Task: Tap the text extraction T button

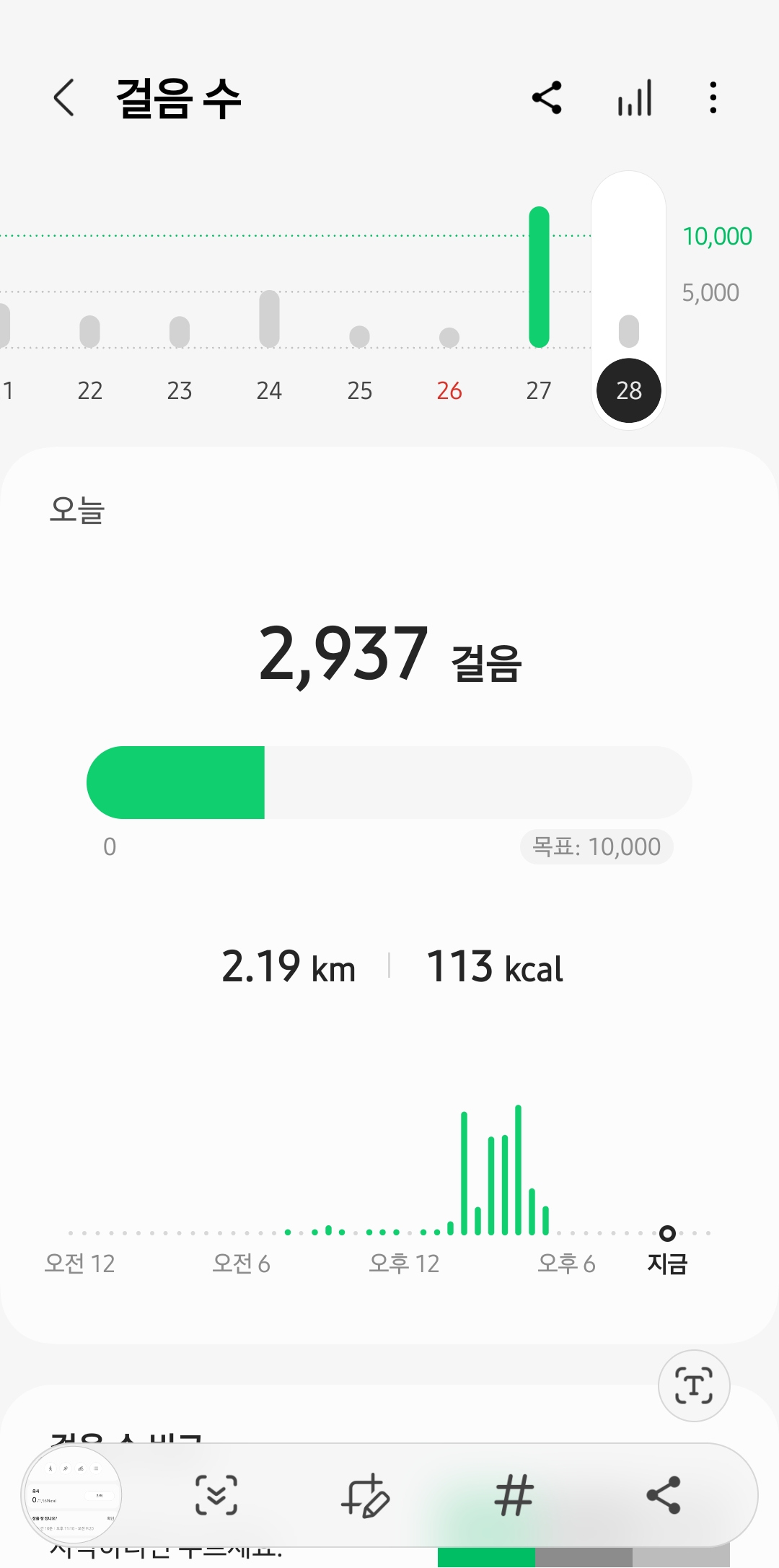Action: click(694, 1385)
